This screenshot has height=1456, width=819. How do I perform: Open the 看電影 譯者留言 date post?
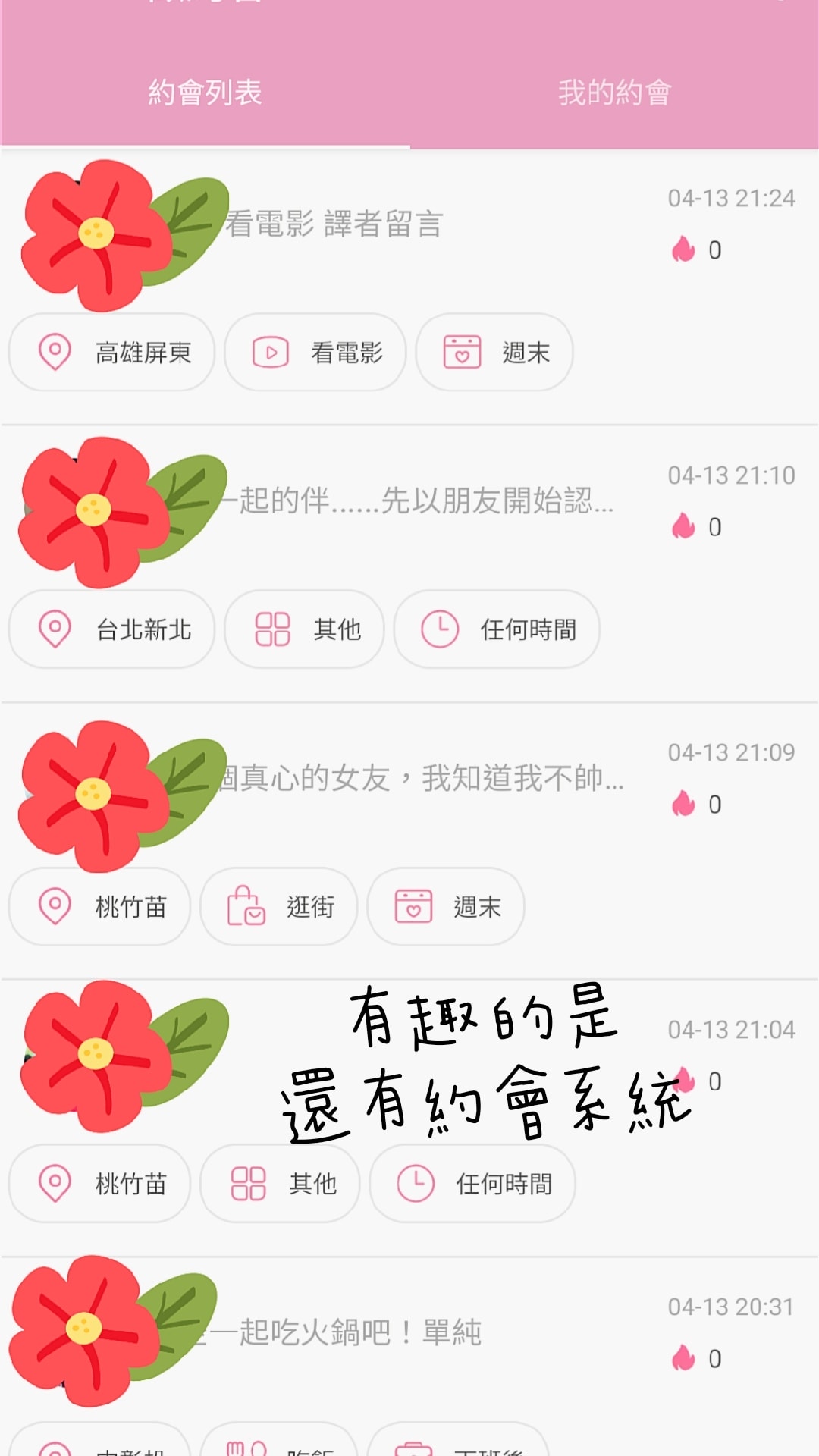pyautogui.click(x=334, y=224)
